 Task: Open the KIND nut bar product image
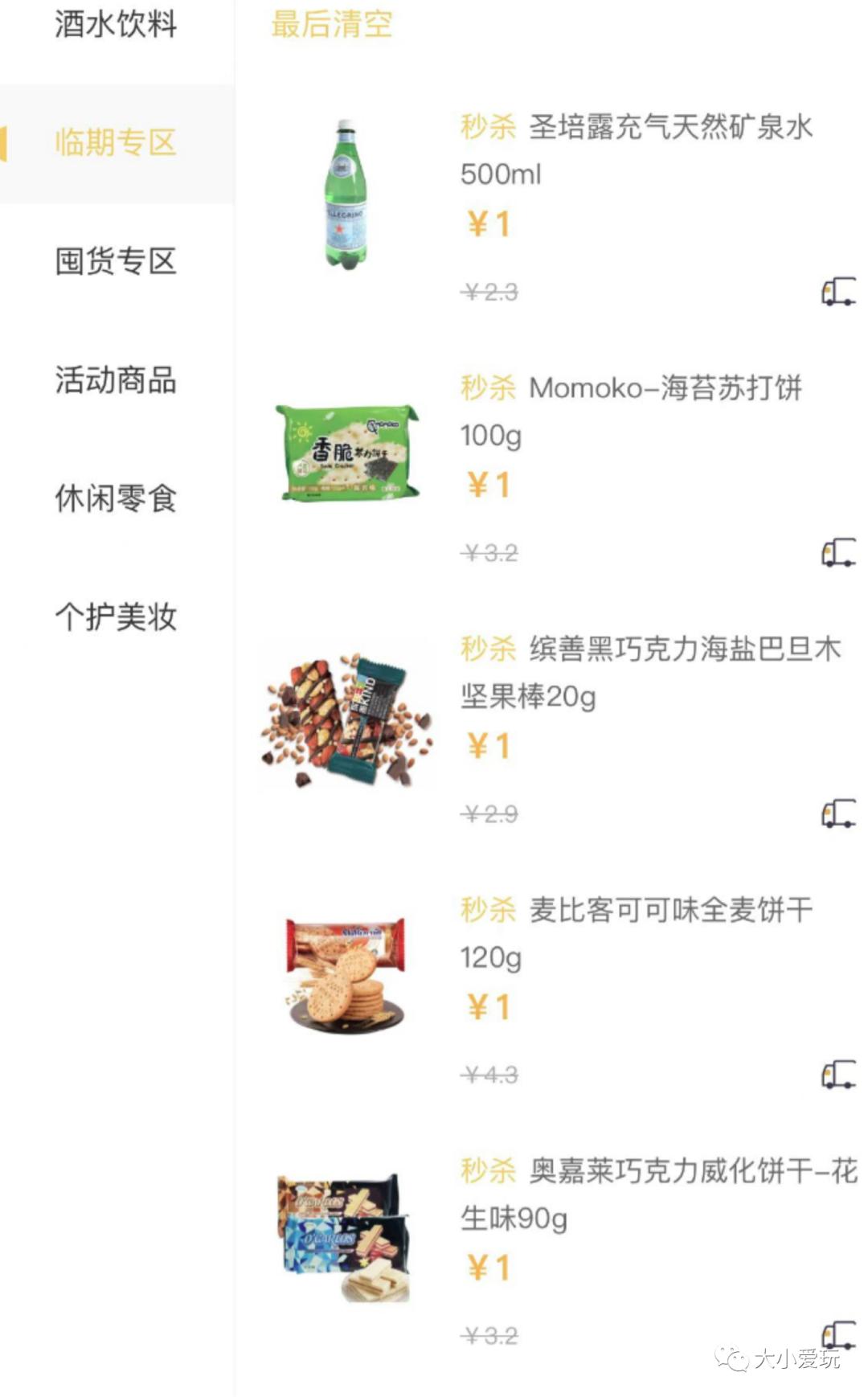coord(347,711)
